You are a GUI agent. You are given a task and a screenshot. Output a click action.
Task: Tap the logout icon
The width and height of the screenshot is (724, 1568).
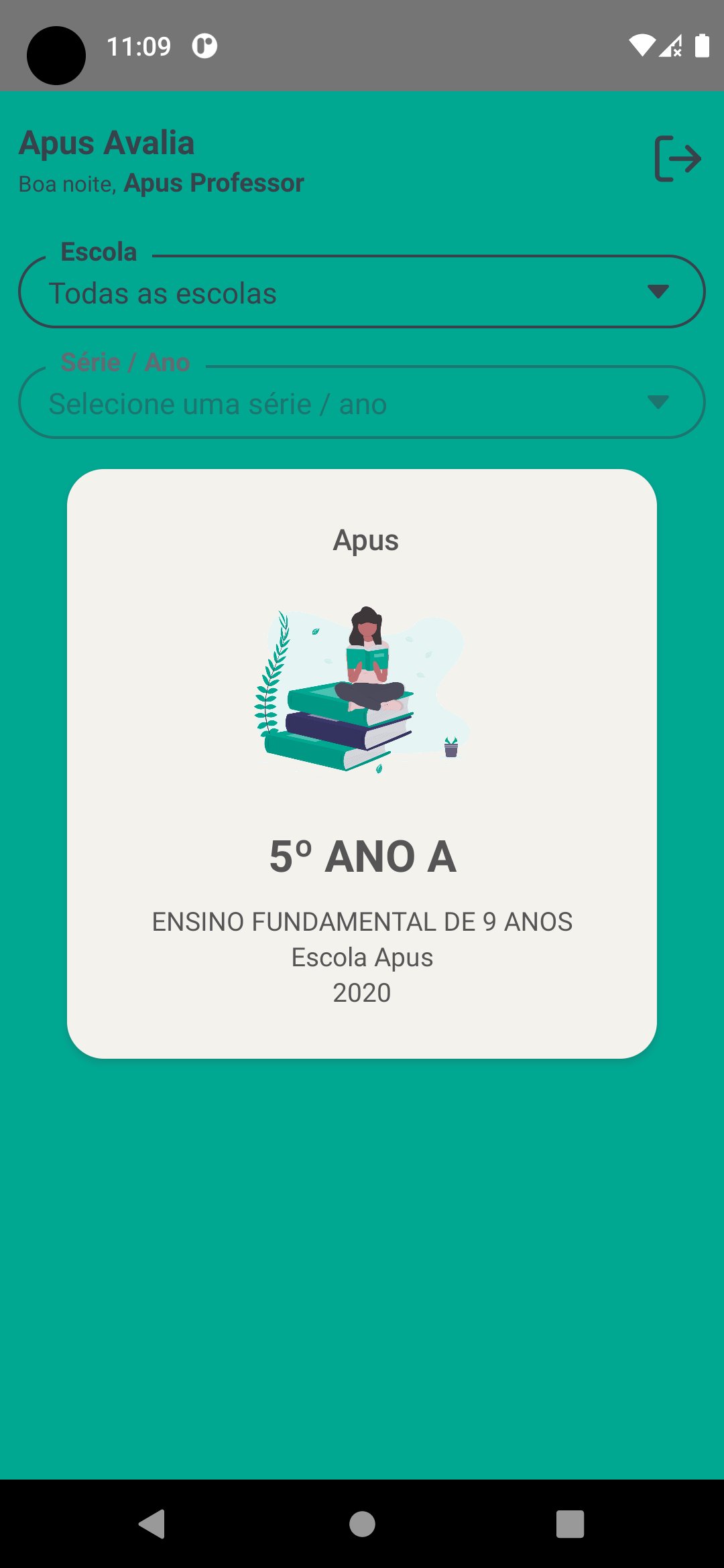[x=677, y=159]
